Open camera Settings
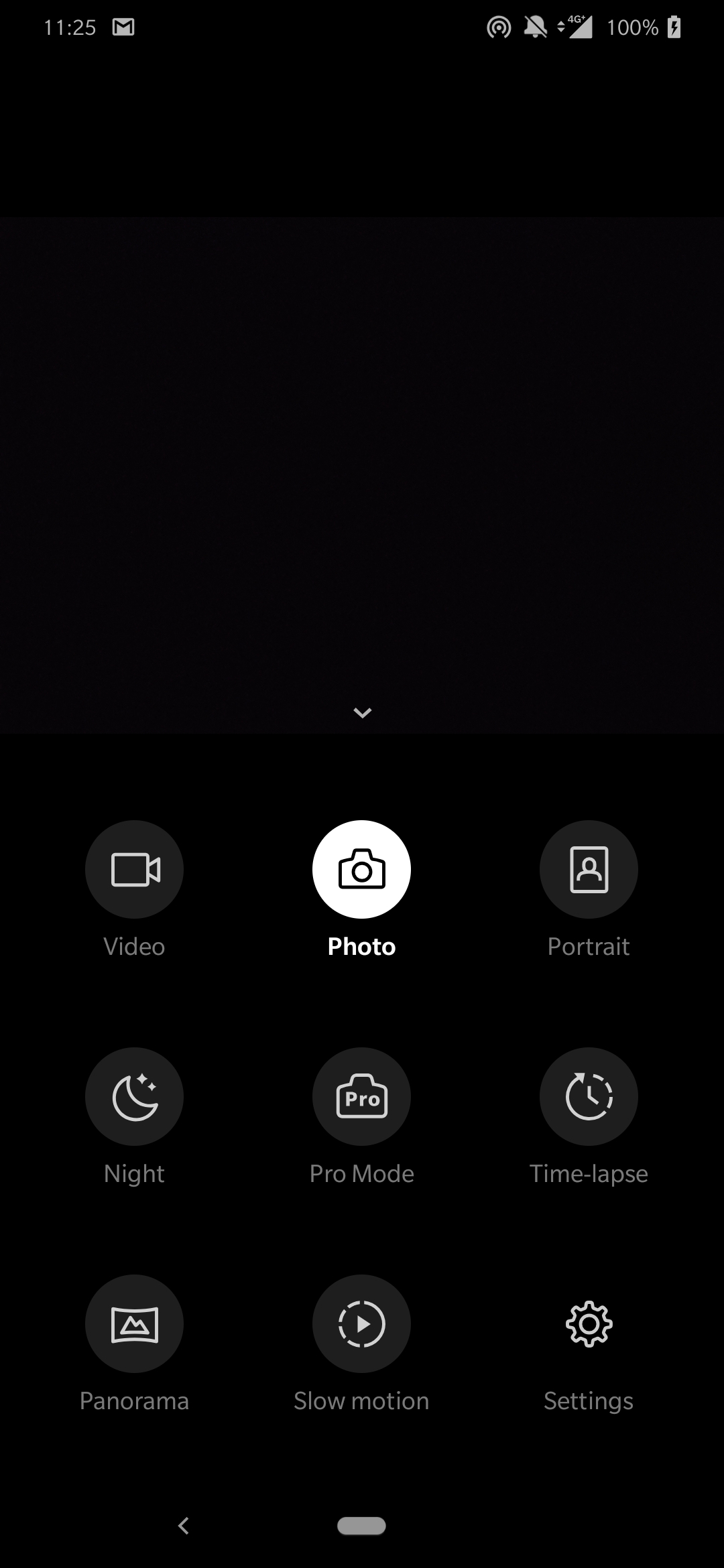724x1568 pixels. point(589,1323)
